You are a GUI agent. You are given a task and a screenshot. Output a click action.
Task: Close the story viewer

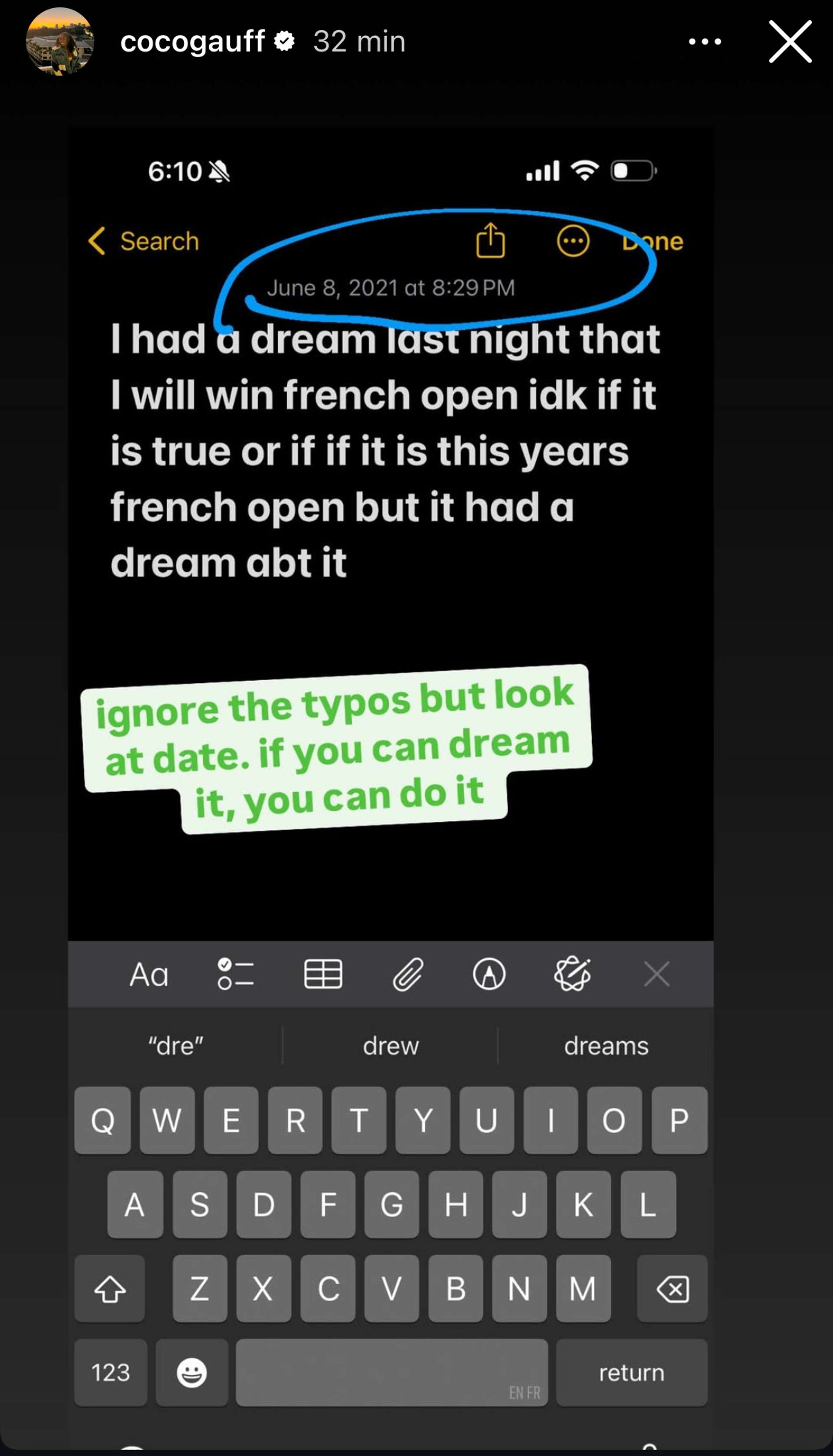pos(790,42)
